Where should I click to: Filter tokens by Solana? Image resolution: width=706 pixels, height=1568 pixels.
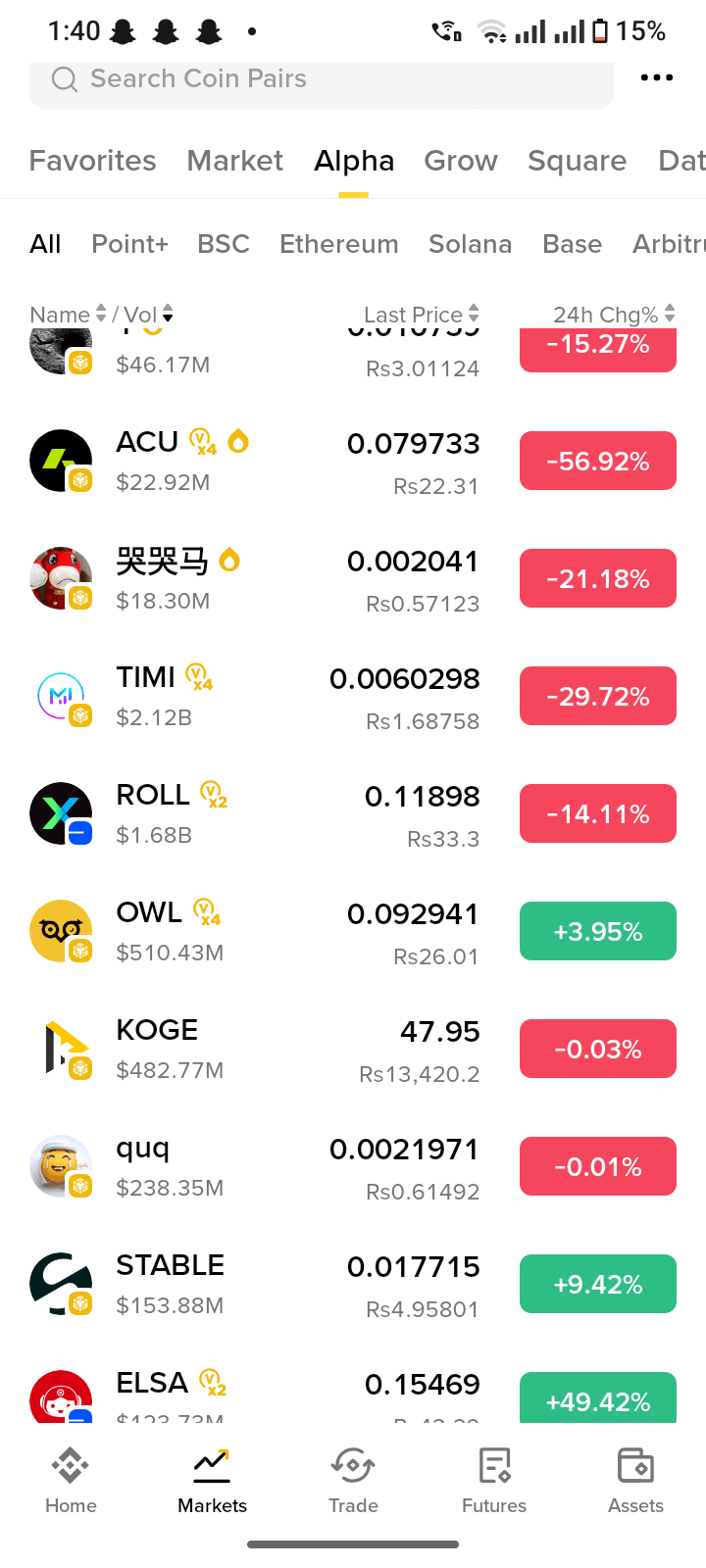tap(470, 244)
